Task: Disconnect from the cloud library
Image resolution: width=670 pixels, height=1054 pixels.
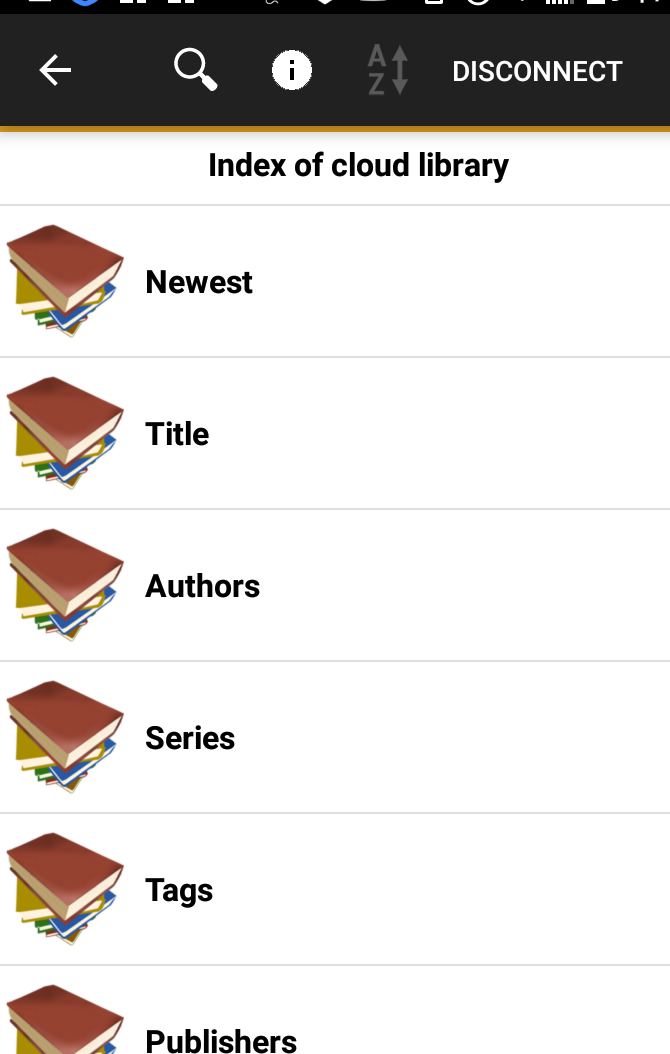Action: (x=537, y=72)
